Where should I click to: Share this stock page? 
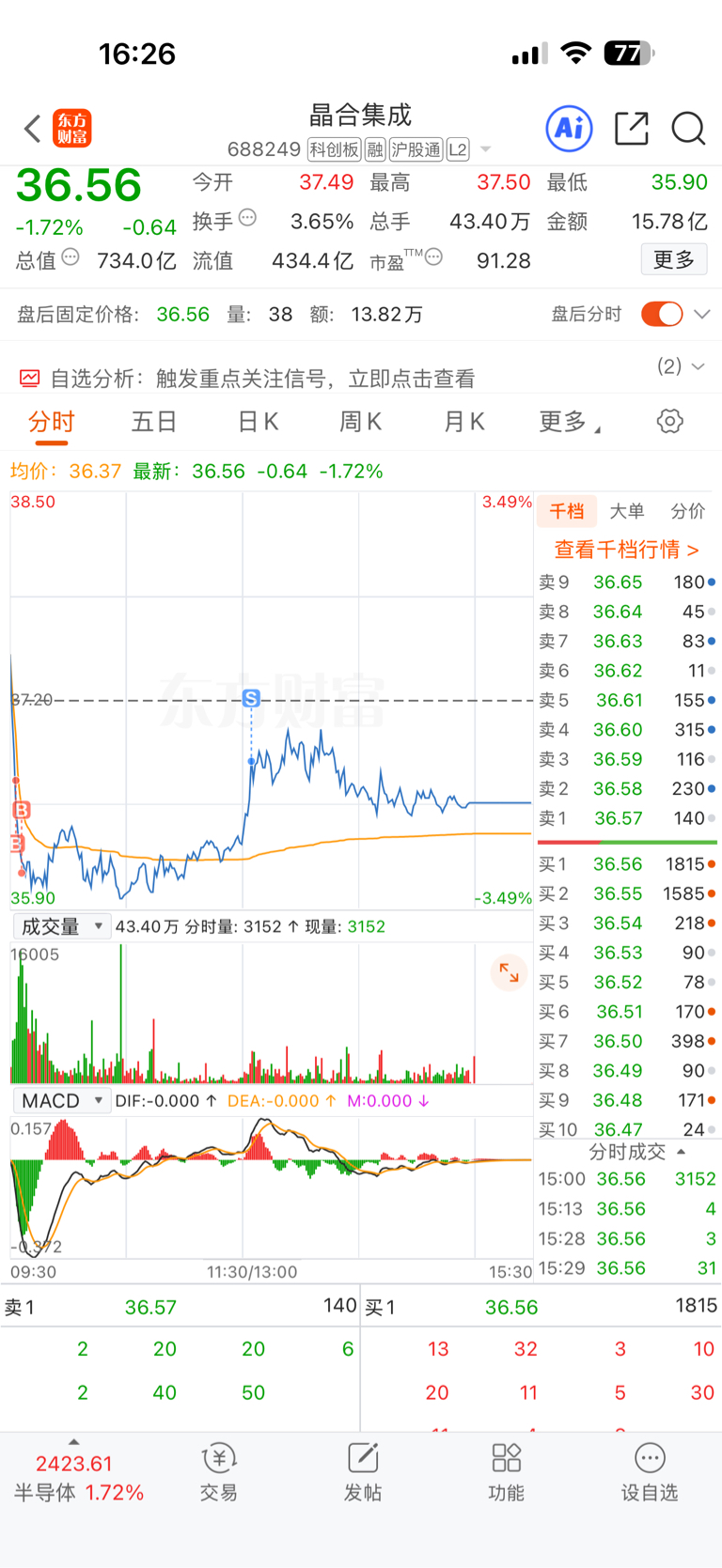pos(631,128)
